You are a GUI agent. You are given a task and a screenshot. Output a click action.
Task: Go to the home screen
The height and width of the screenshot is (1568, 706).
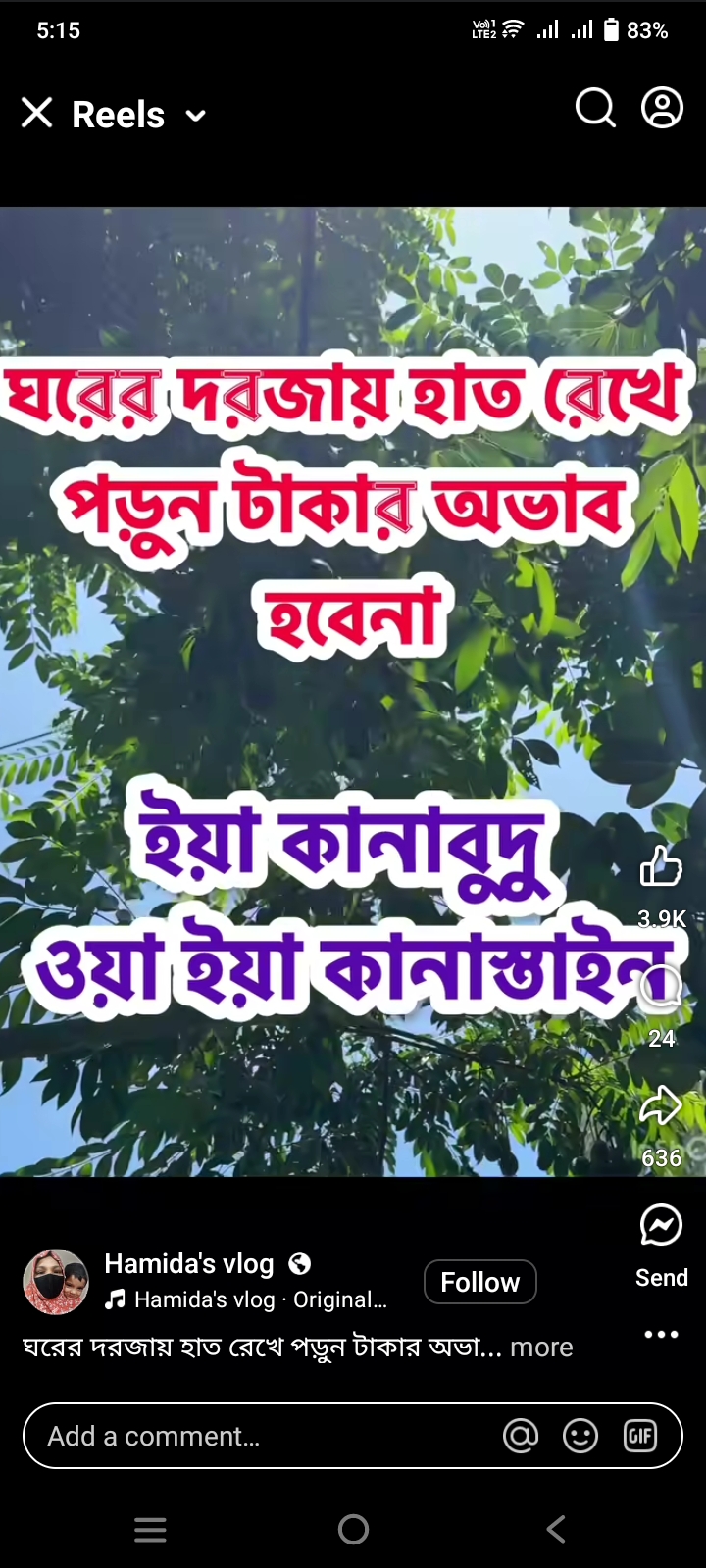[x=353, y=1529]
